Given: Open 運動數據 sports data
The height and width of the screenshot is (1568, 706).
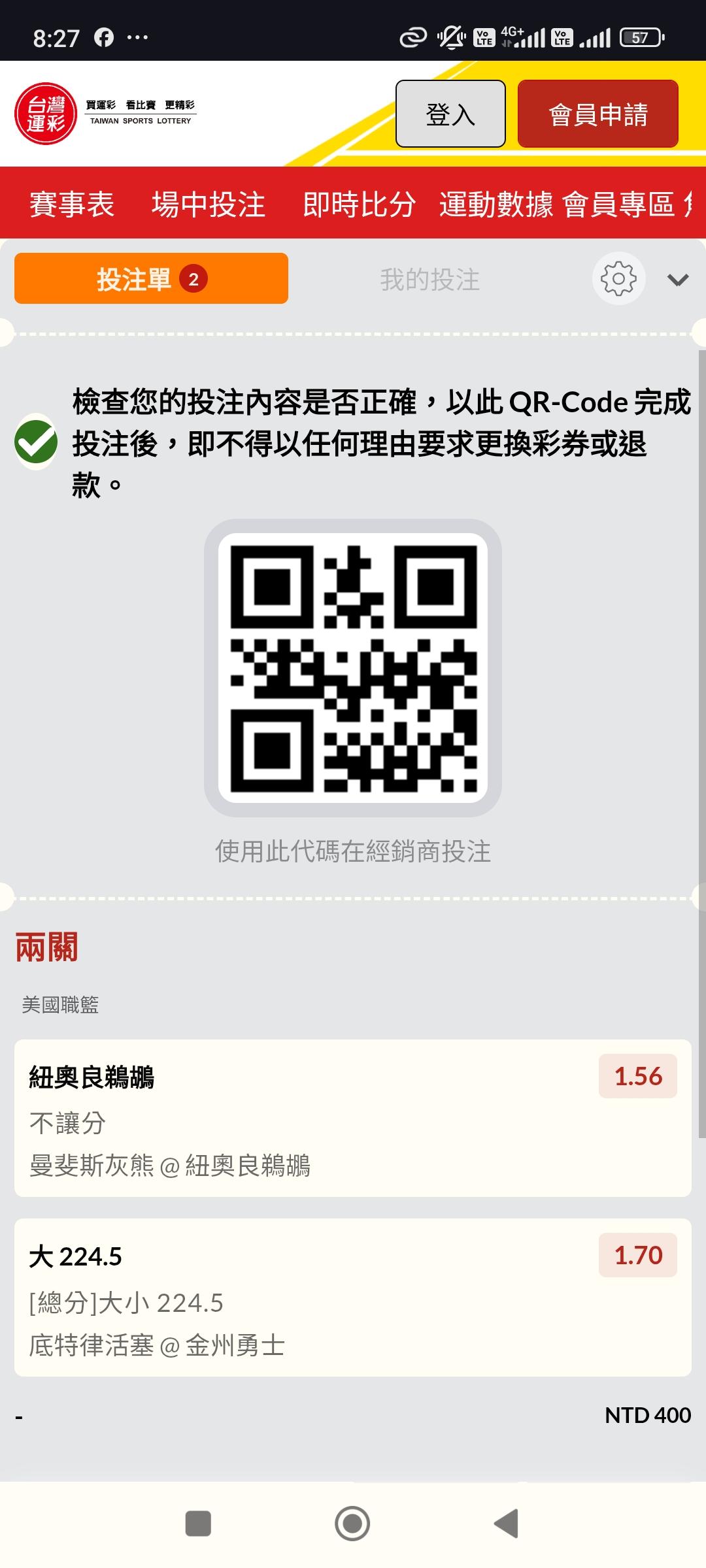Looking at the screenshot, I should pos(496,204).
